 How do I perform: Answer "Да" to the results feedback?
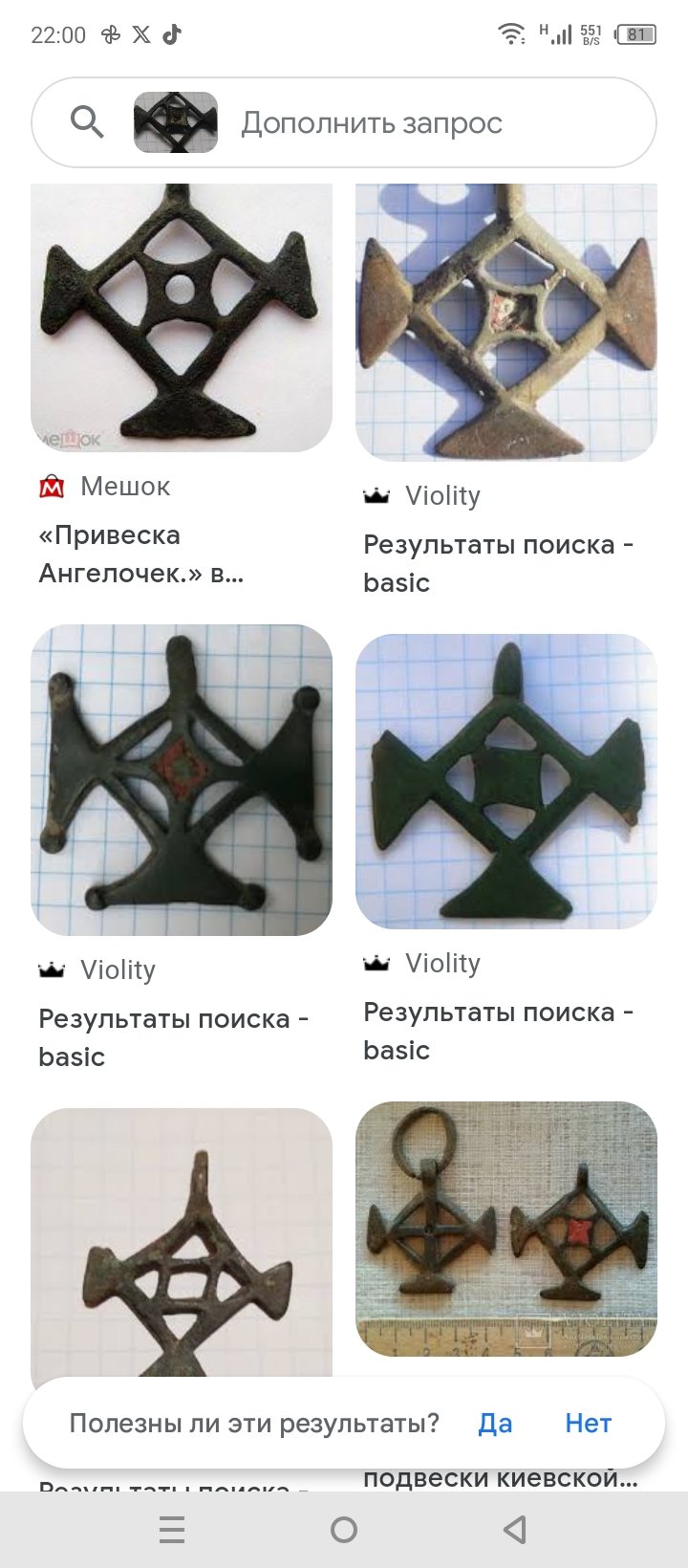(495, 1423)
